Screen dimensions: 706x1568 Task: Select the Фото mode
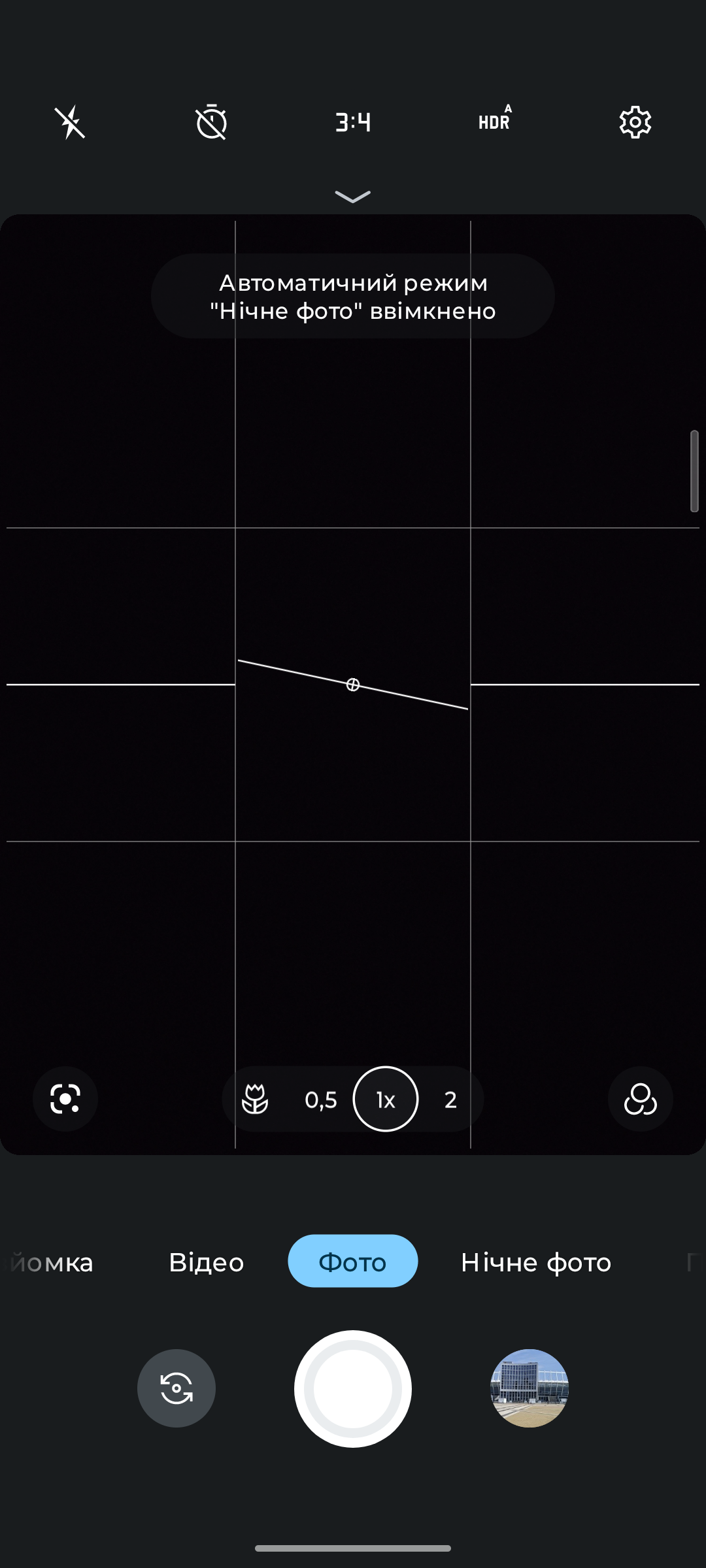tap(353, 1261)
